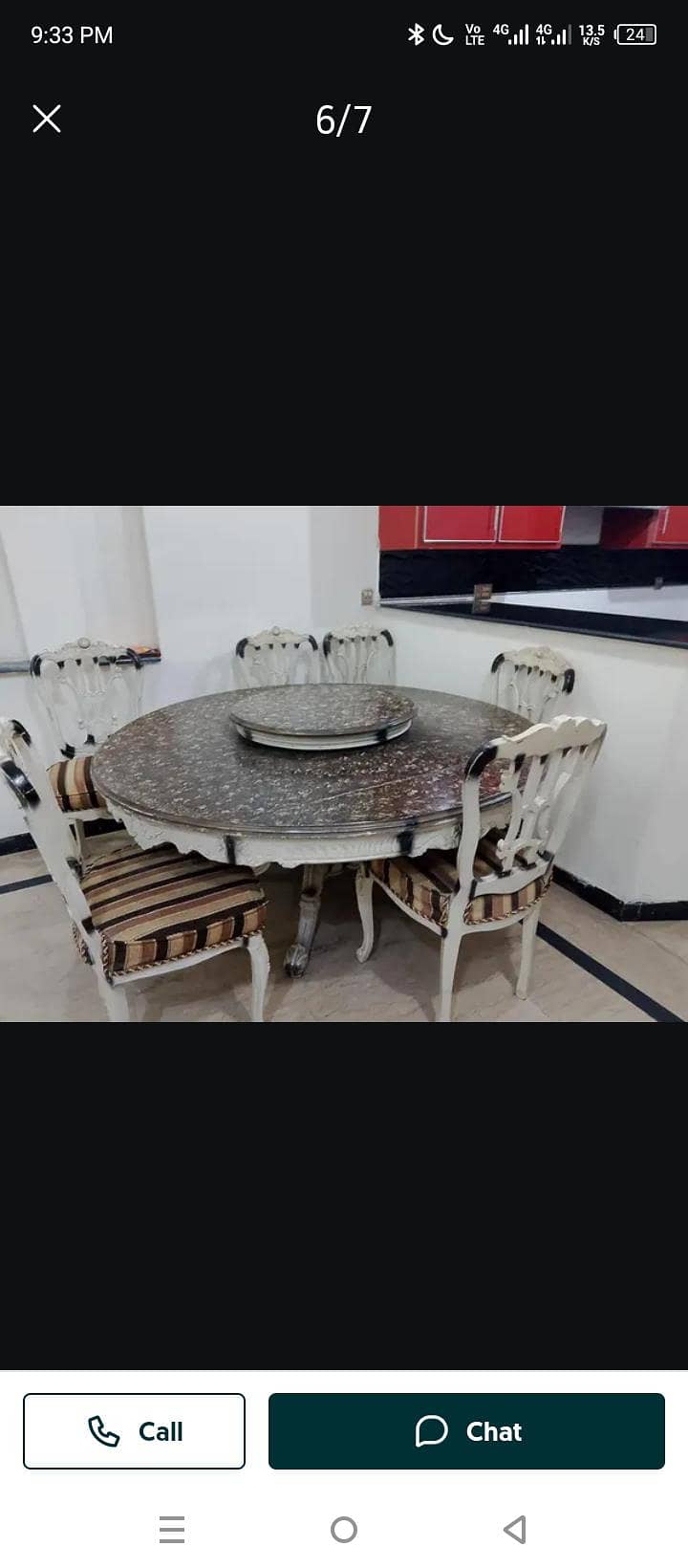The width and height of the screenshot is (688, 1568).
Task: Tap the dining table photo
Action: pos(344,763)
